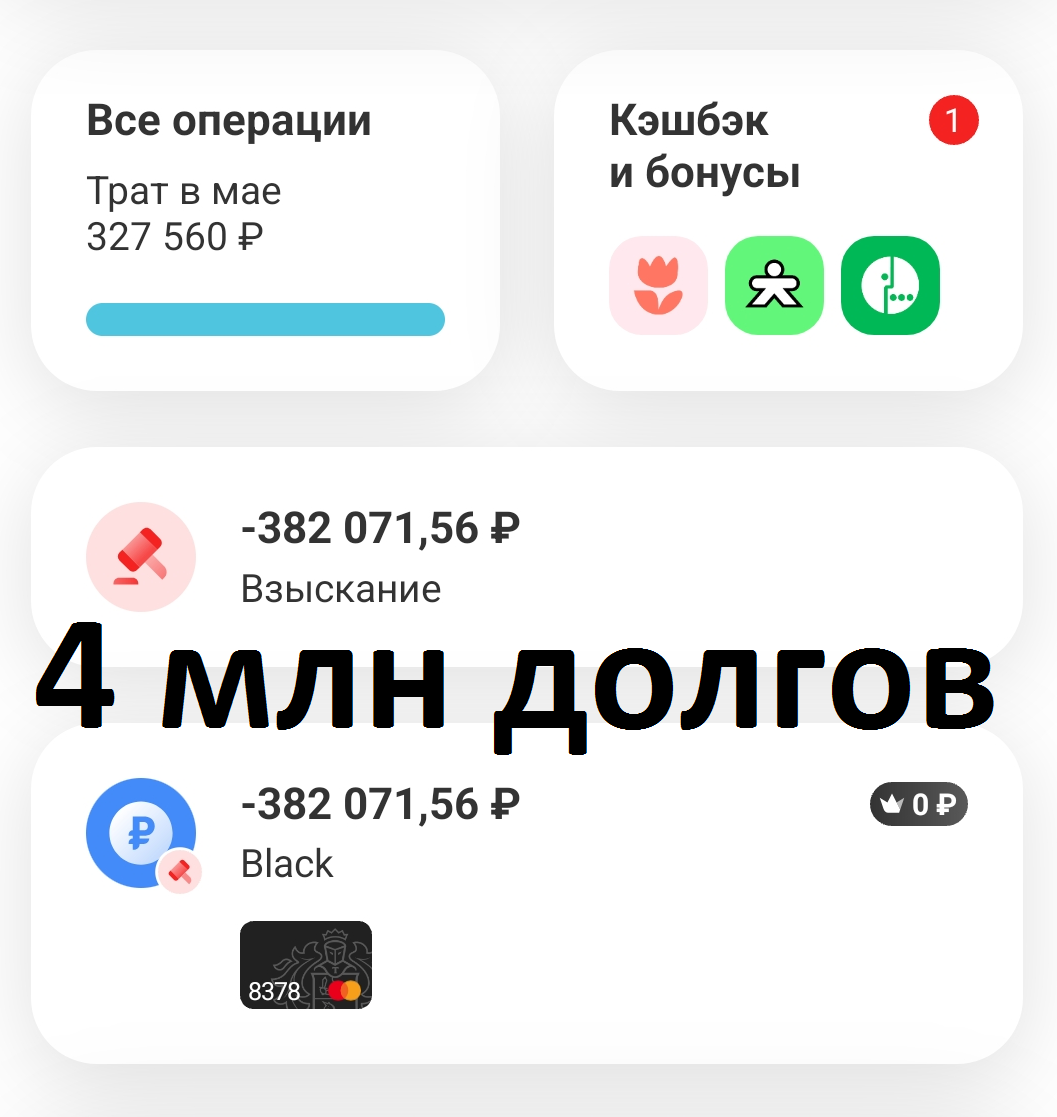Tap the Megafon cashback partner icon

(890, 285)
